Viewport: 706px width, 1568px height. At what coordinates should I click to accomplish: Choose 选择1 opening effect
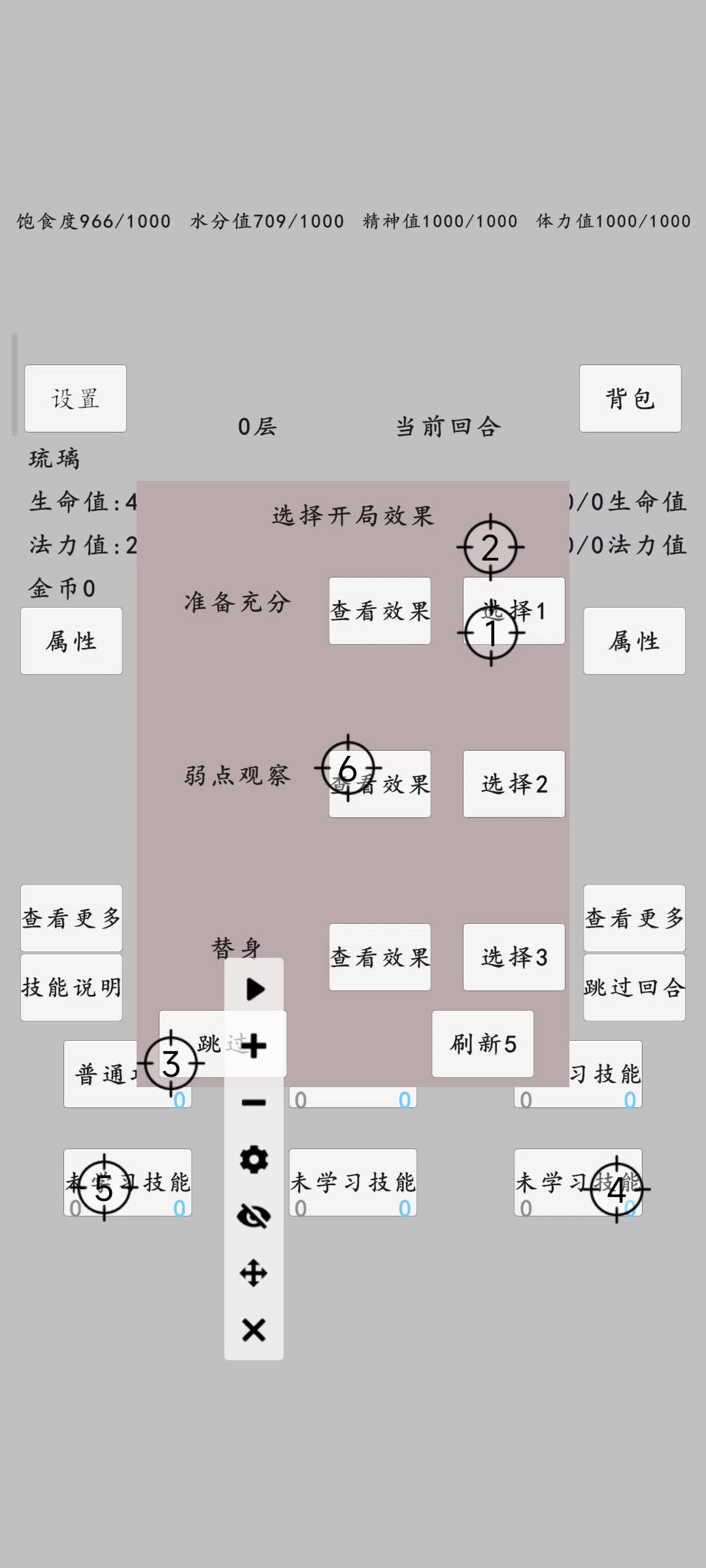(x=514, y=611)
